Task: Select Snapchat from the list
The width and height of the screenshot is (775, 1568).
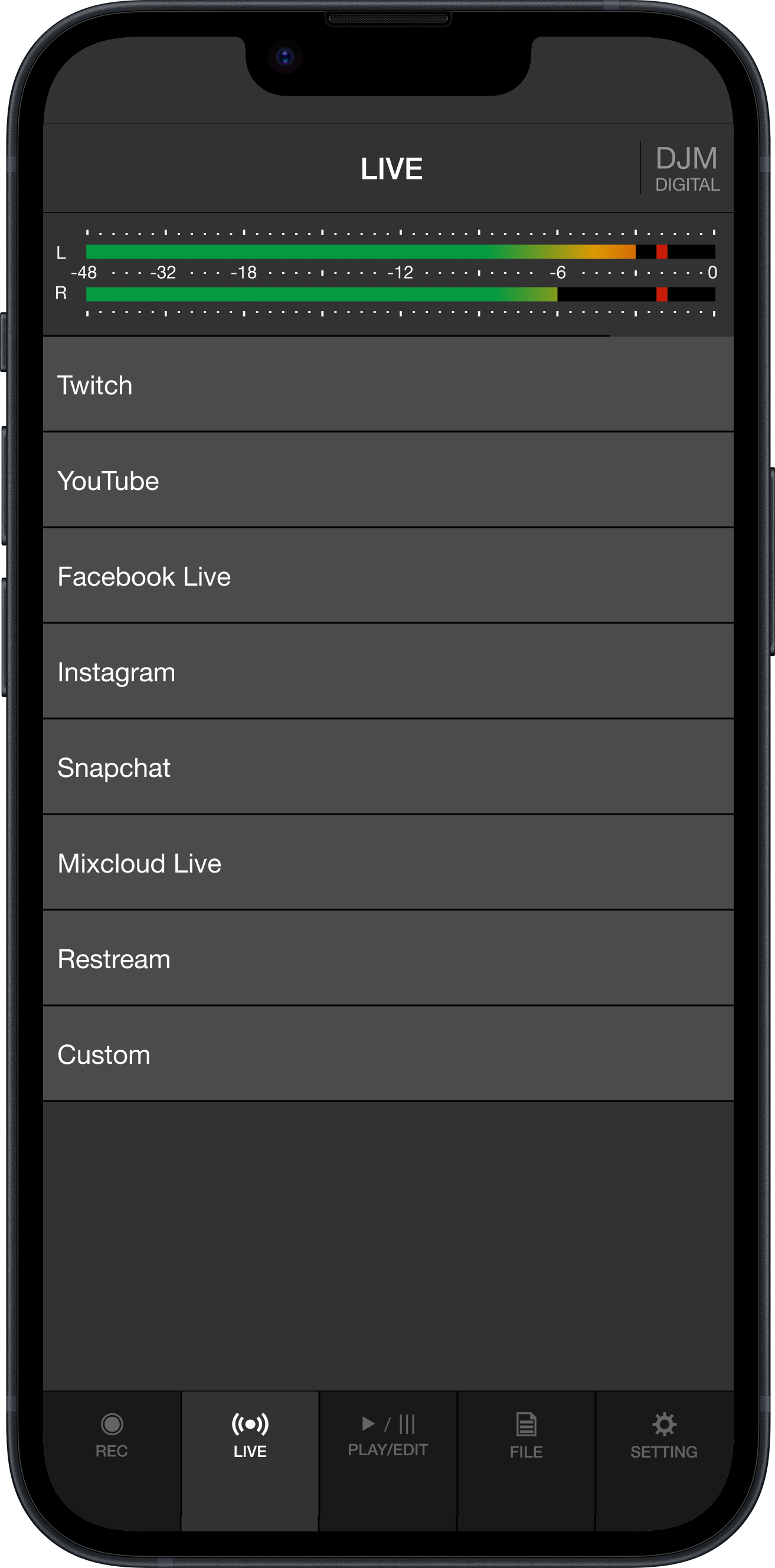Action: (x=387, y=767)
